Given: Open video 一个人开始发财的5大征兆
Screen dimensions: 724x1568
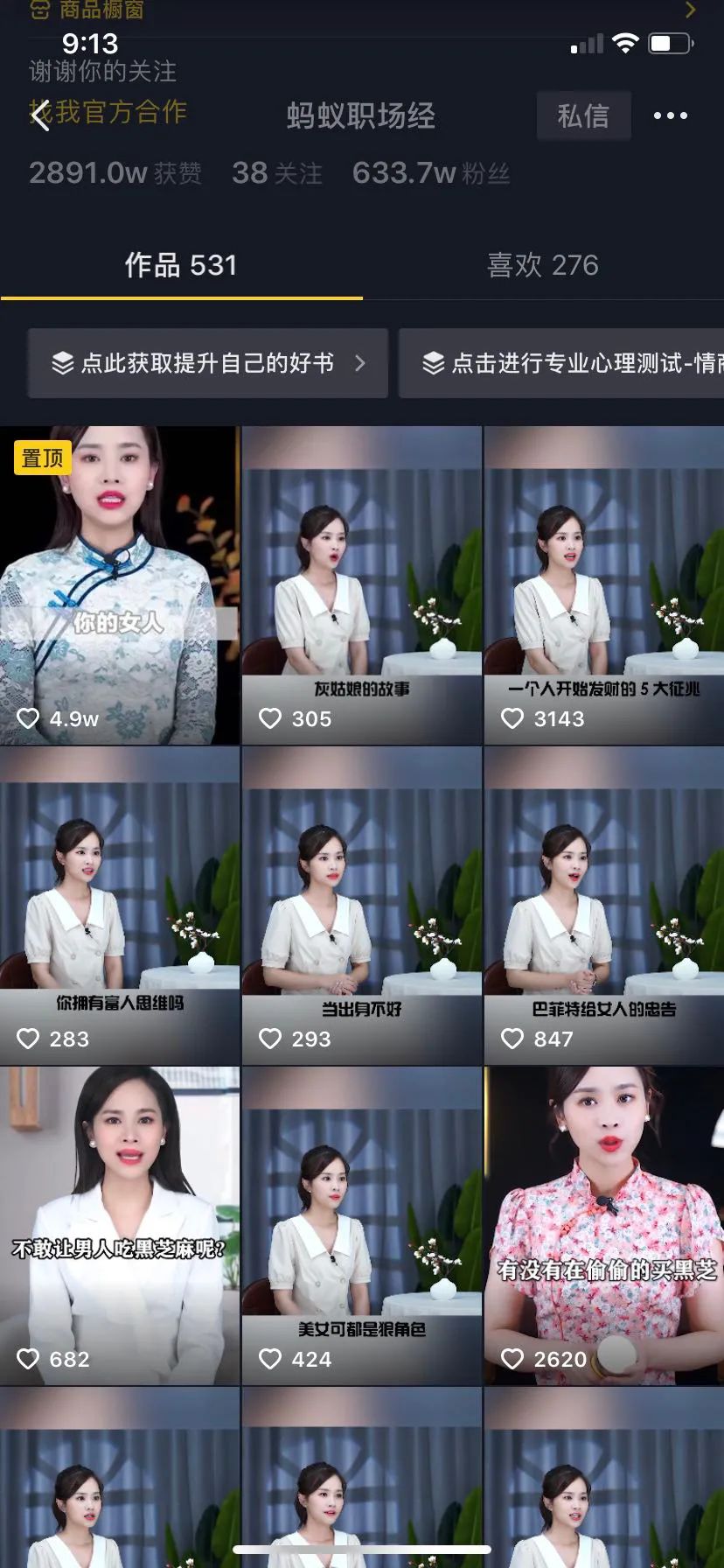Looking at the screenshot, I should (603, 584).
